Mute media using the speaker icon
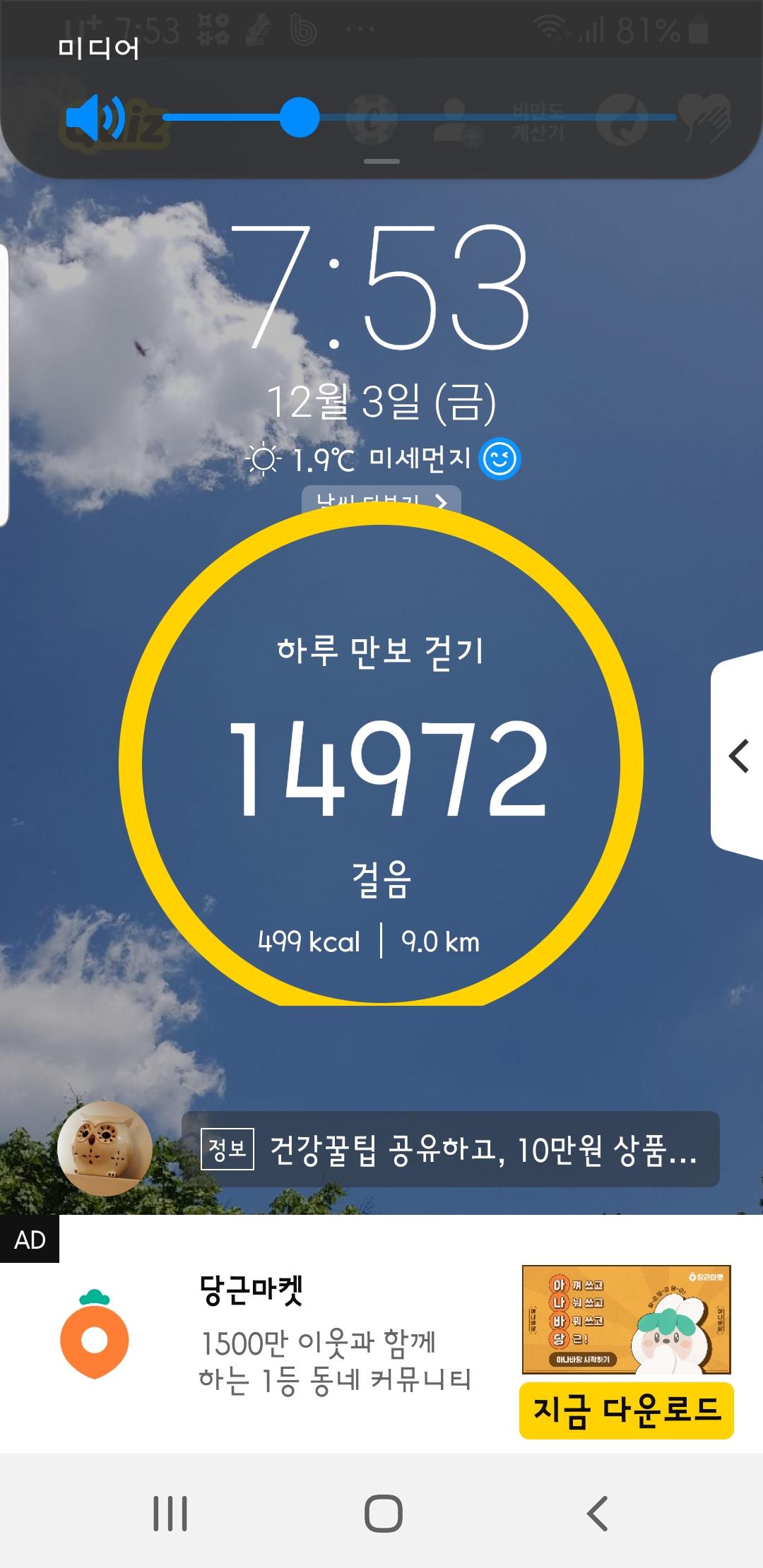This screenshot has width=763, height=1568. tap(95, 119)
